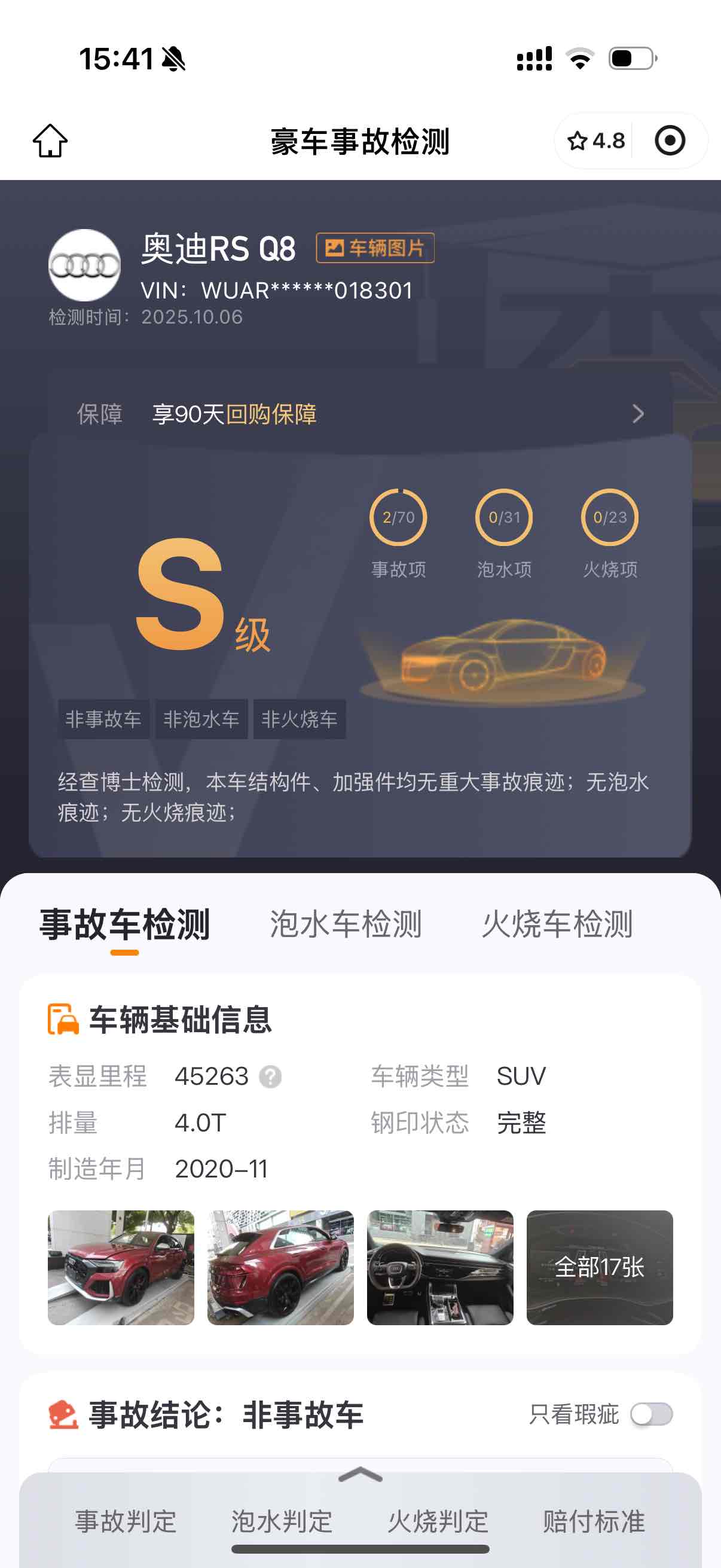Switch to 事故车检测 tab
The width and height of the screenshot is (721, 1568).
125,924
